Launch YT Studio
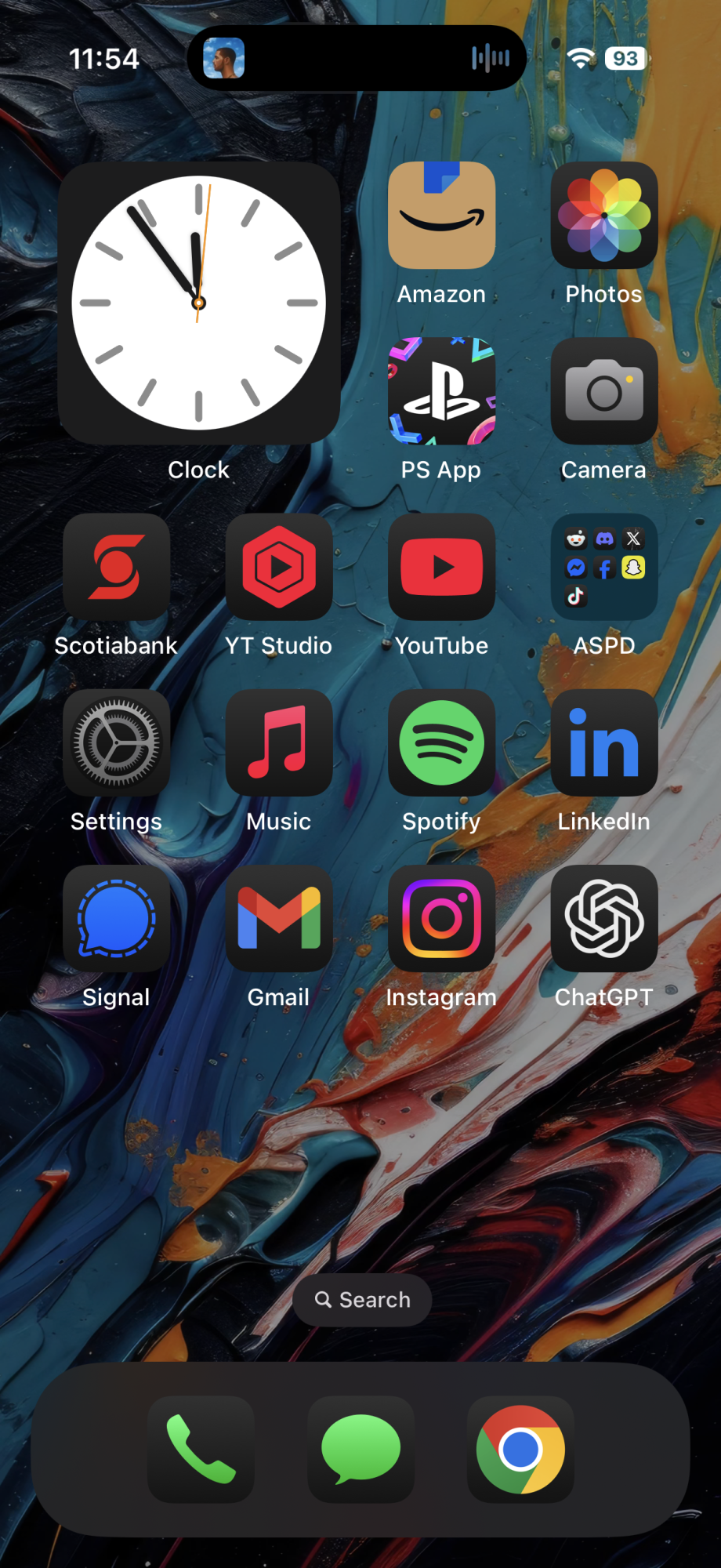Image resolution: width=721 pixels, height=1568 pixels. click(279, 567)
